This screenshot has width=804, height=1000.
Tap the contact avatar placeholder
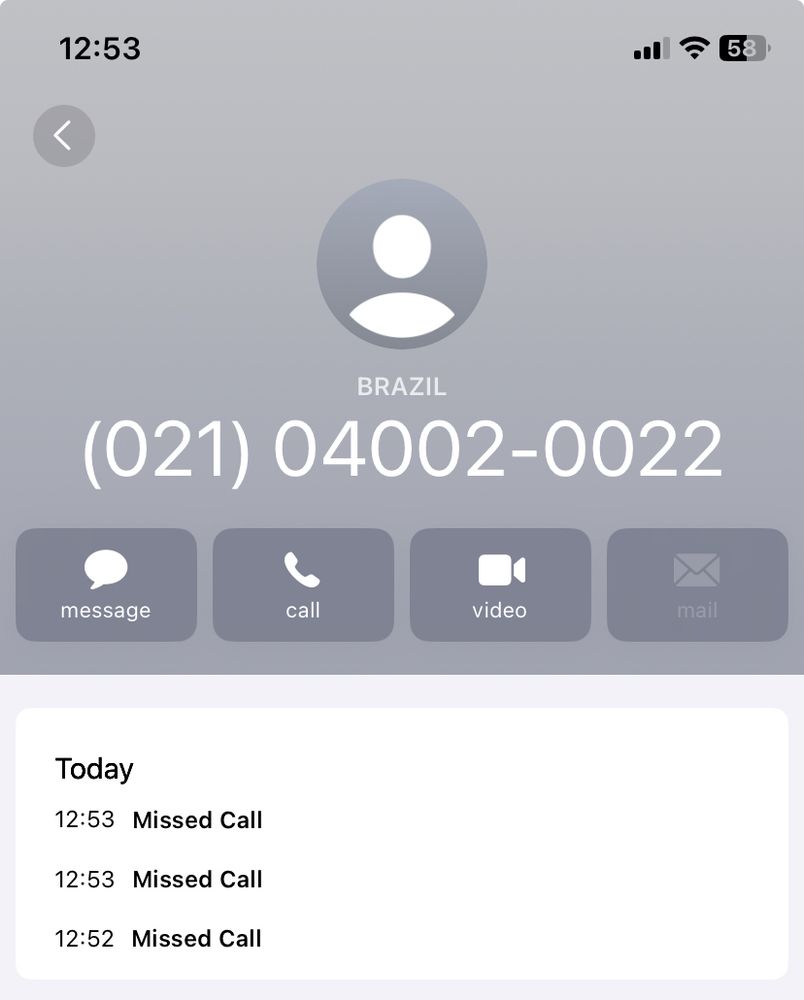click(x=402, y=264)
